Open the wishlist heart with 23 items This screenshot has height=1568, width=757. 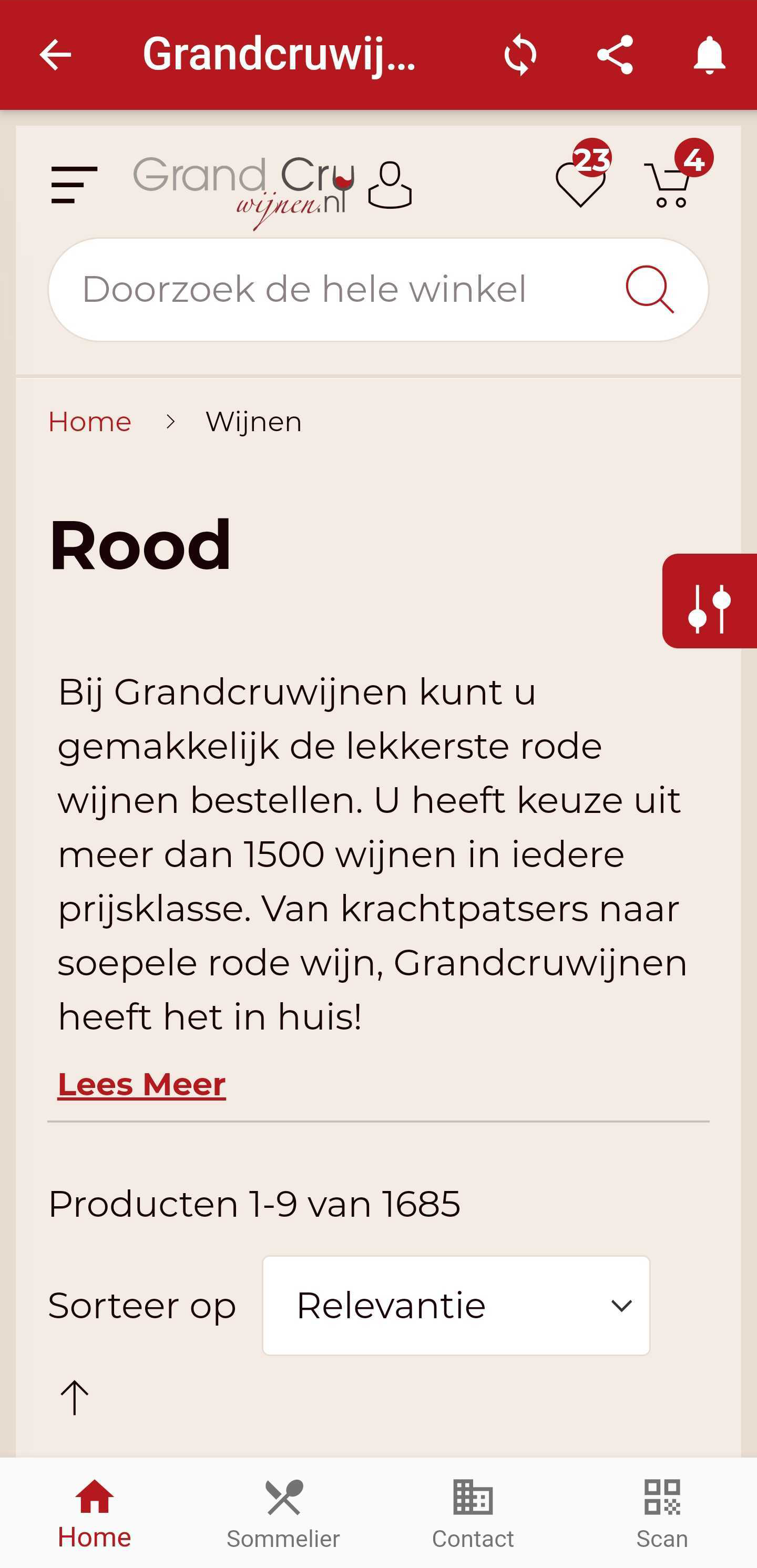581,182
